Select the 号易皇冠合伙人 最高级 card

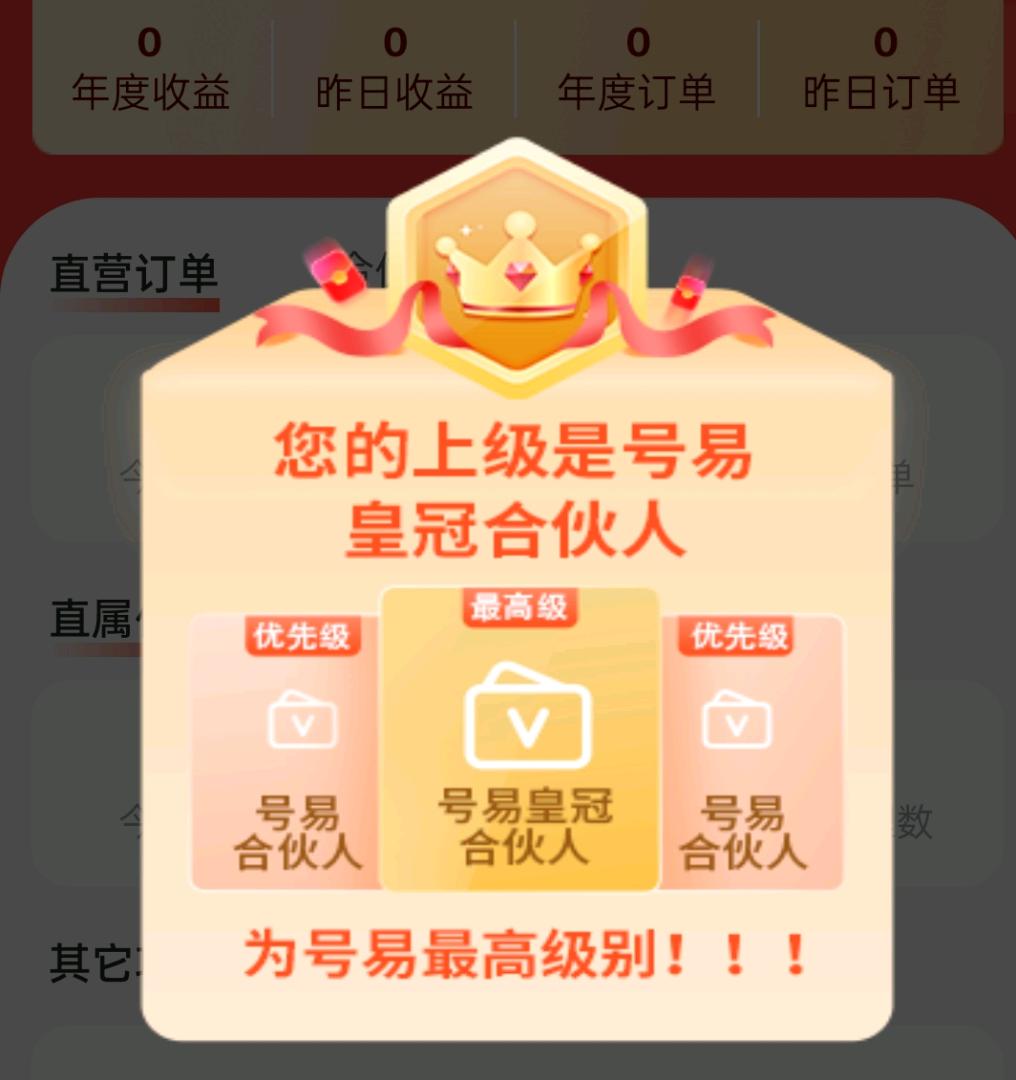pos(521,740)
